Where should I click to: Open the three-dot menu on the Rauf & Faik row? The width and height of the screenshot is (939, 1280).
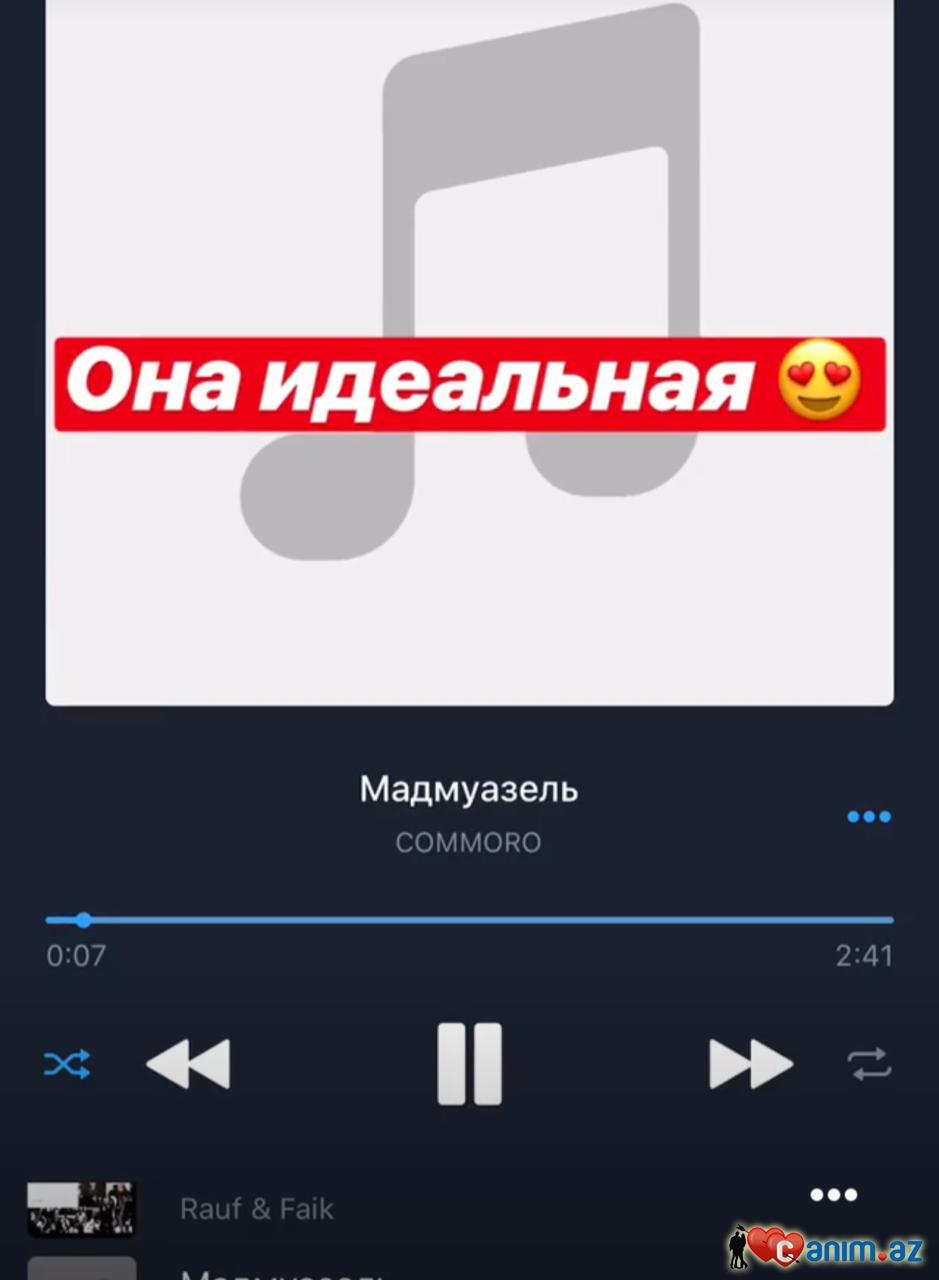(x=833, y=1195)
